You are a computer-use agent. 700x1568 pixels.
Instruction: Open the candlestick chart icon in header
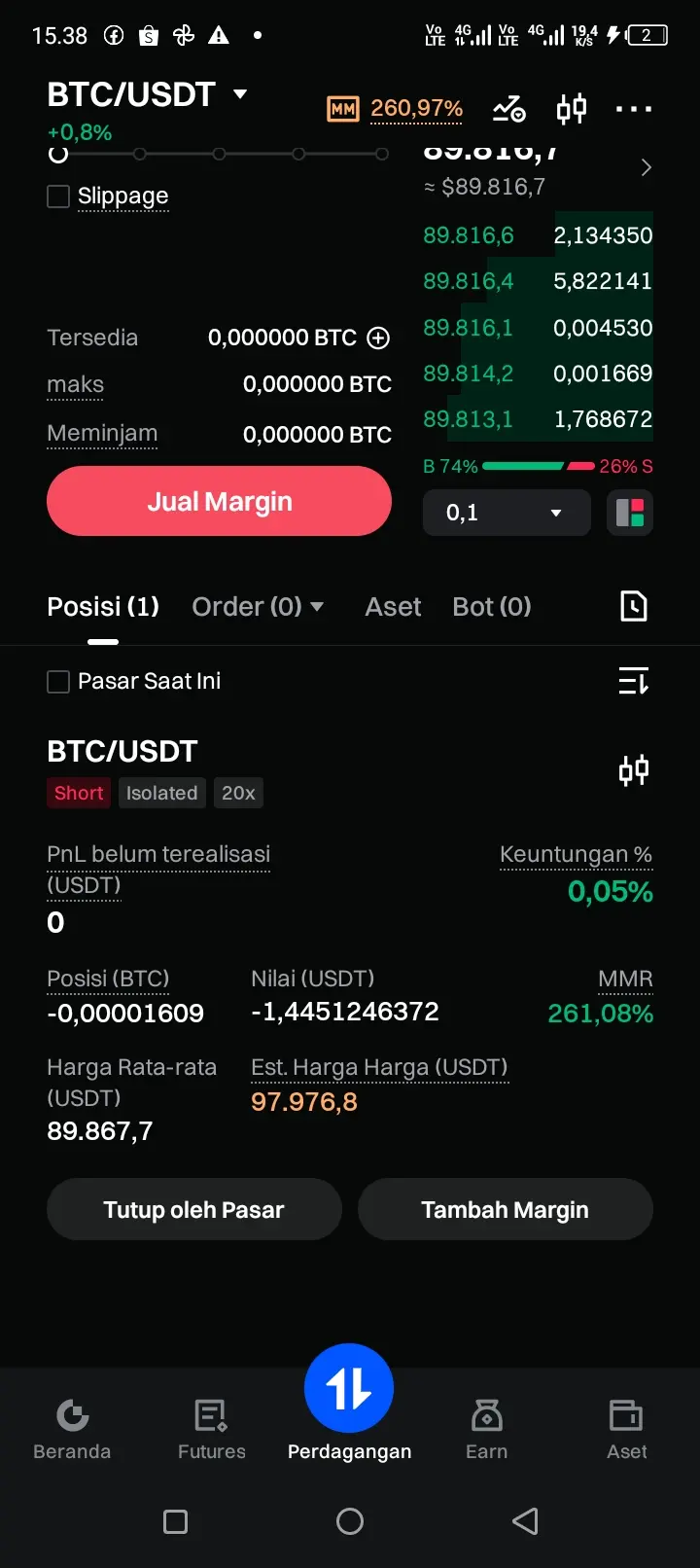pyautogui.click(x=572, y=108)
